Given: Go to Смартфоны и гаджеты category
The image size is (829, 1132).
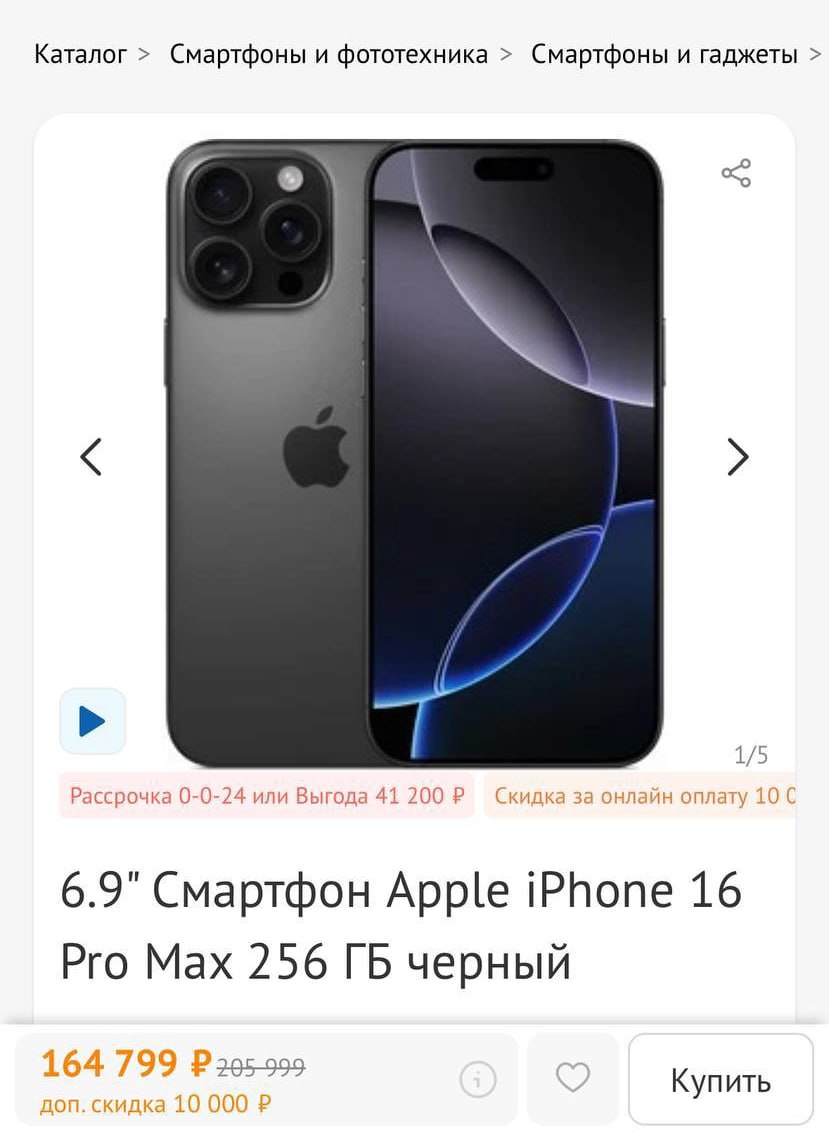Looking at the screenshot, I should tap(664, 54).
